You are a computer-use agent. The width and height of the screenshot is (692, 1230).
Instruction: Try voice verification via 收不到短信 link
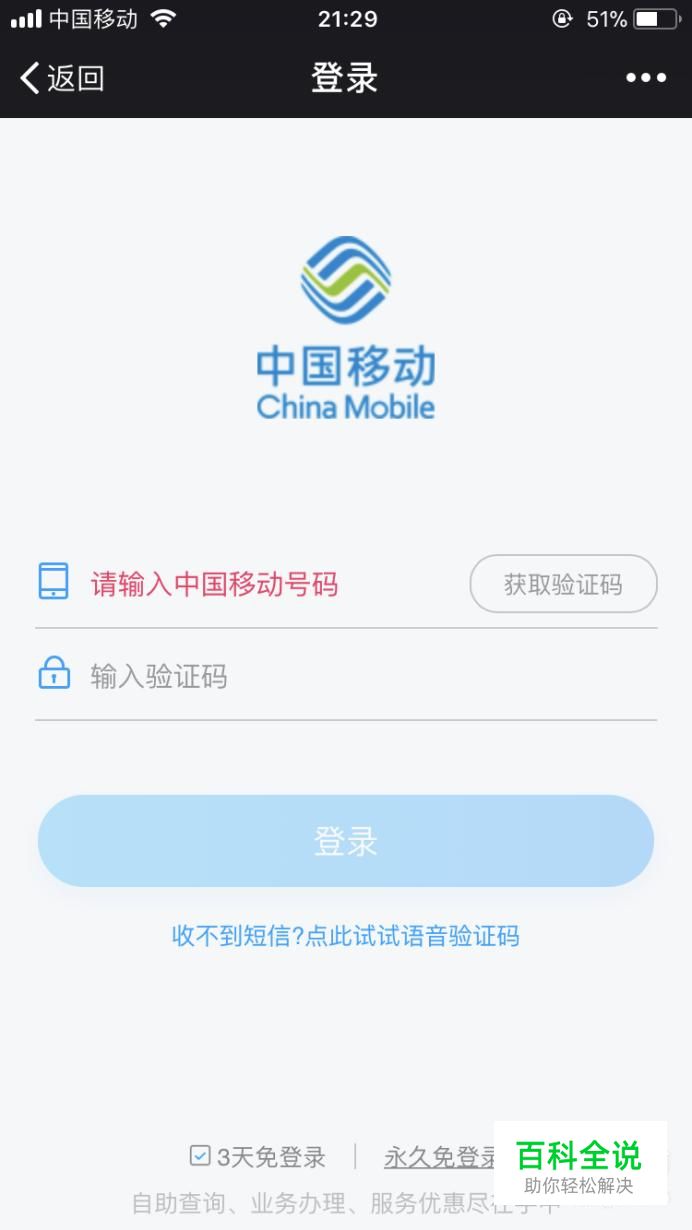pos(346,936)
